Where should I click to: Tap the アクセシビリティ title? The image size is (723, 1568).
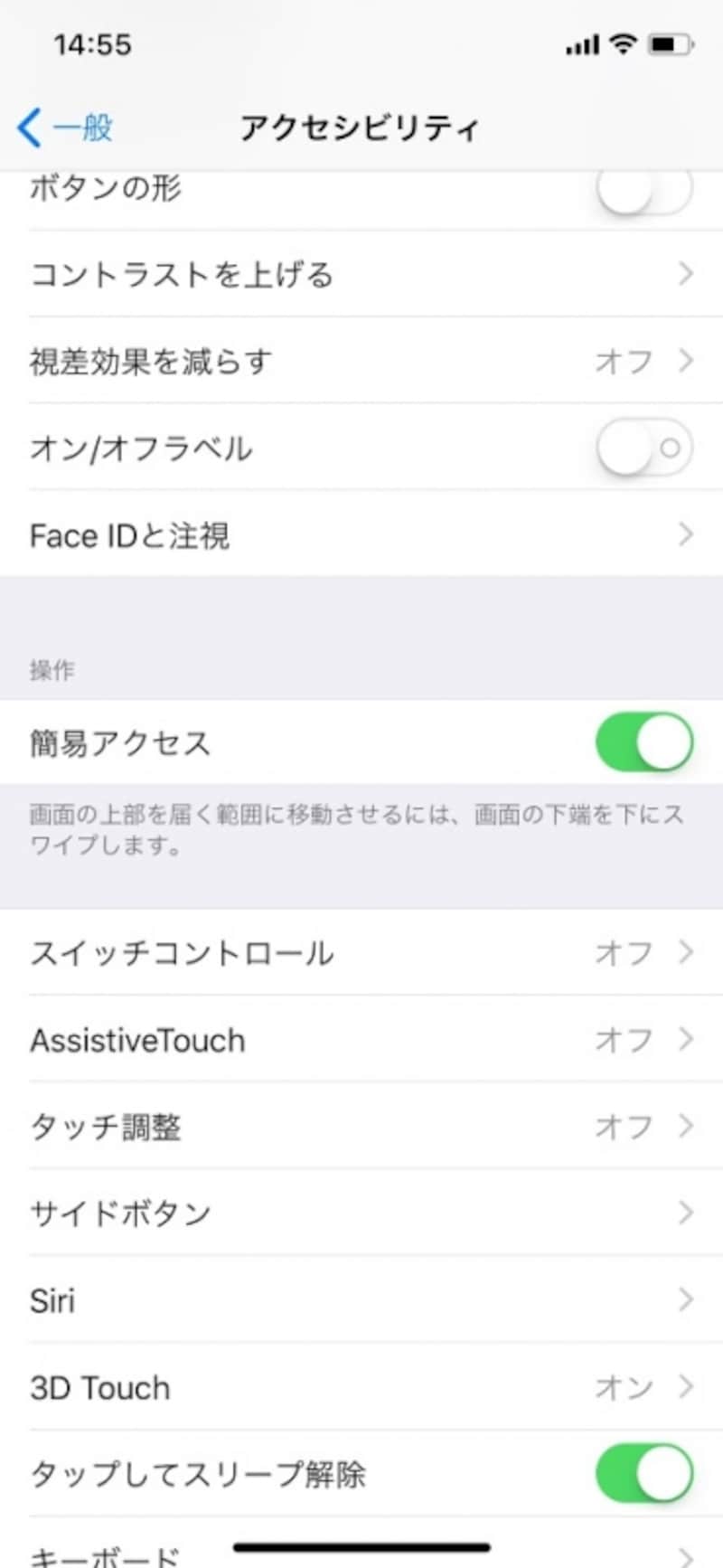coord(360,128)
